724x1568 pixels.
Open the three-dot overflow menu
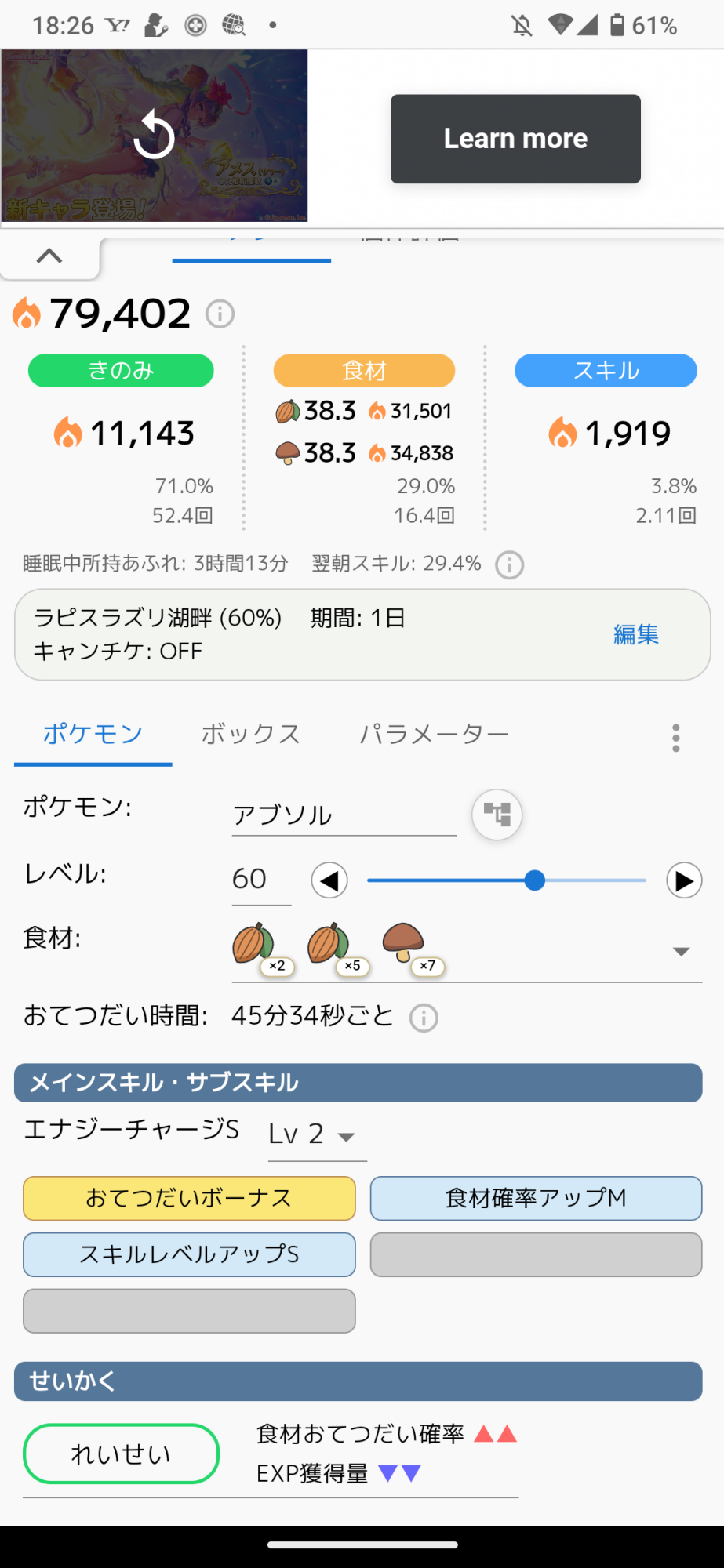click(x=675, y=738)
